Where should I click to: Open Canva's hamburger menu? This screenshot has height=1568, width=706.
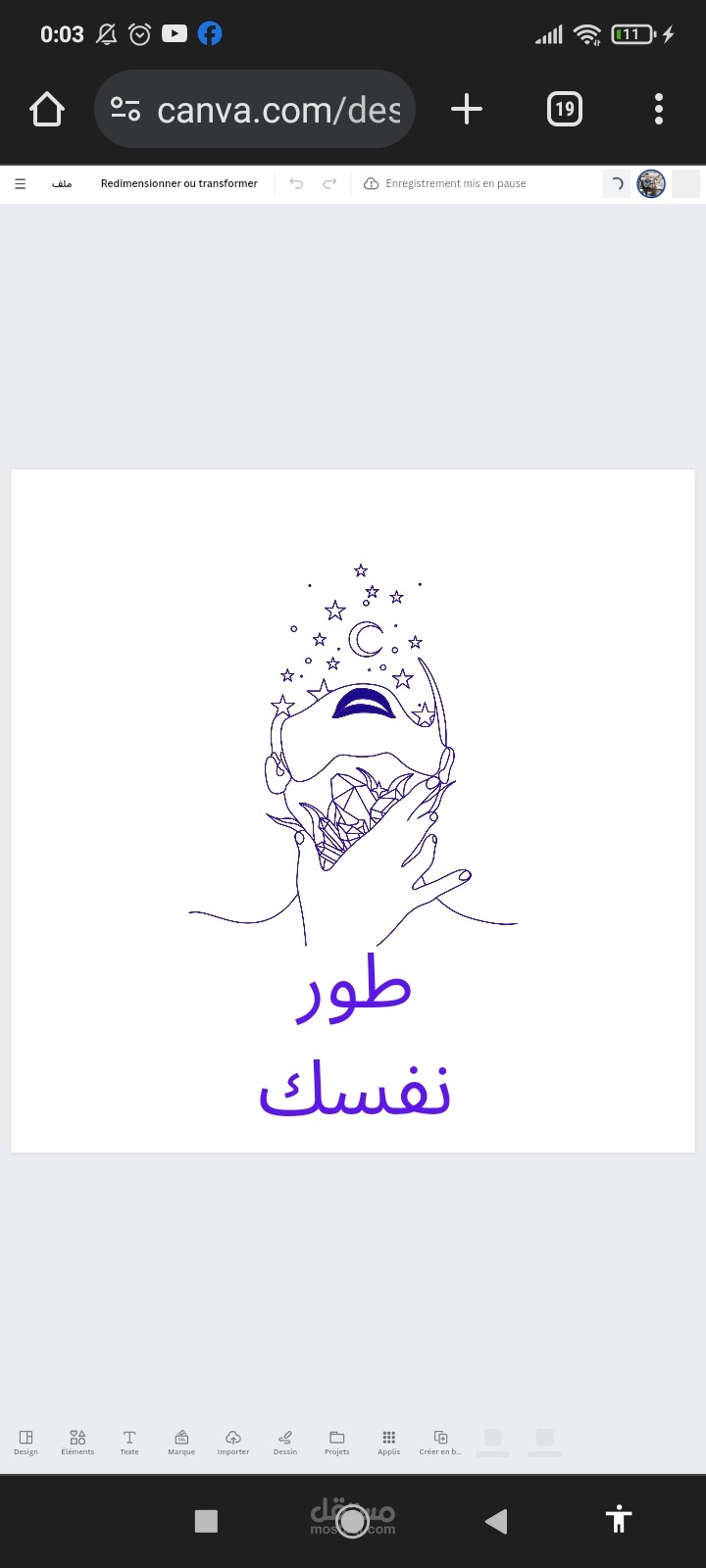20,183
